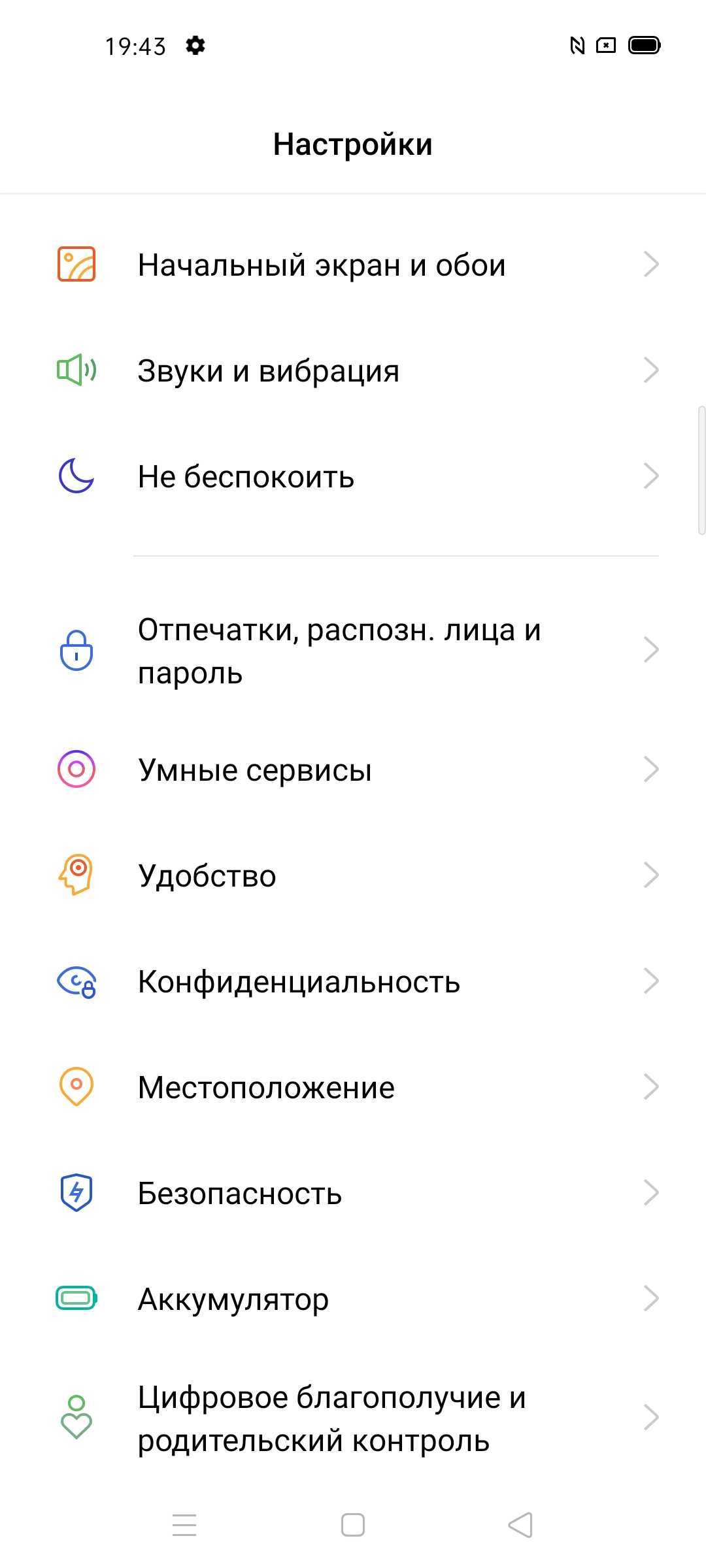Open Цифровое благополучие и родительский контроль
This screenshot has width=706, height=1568.
pos(353,1418)
